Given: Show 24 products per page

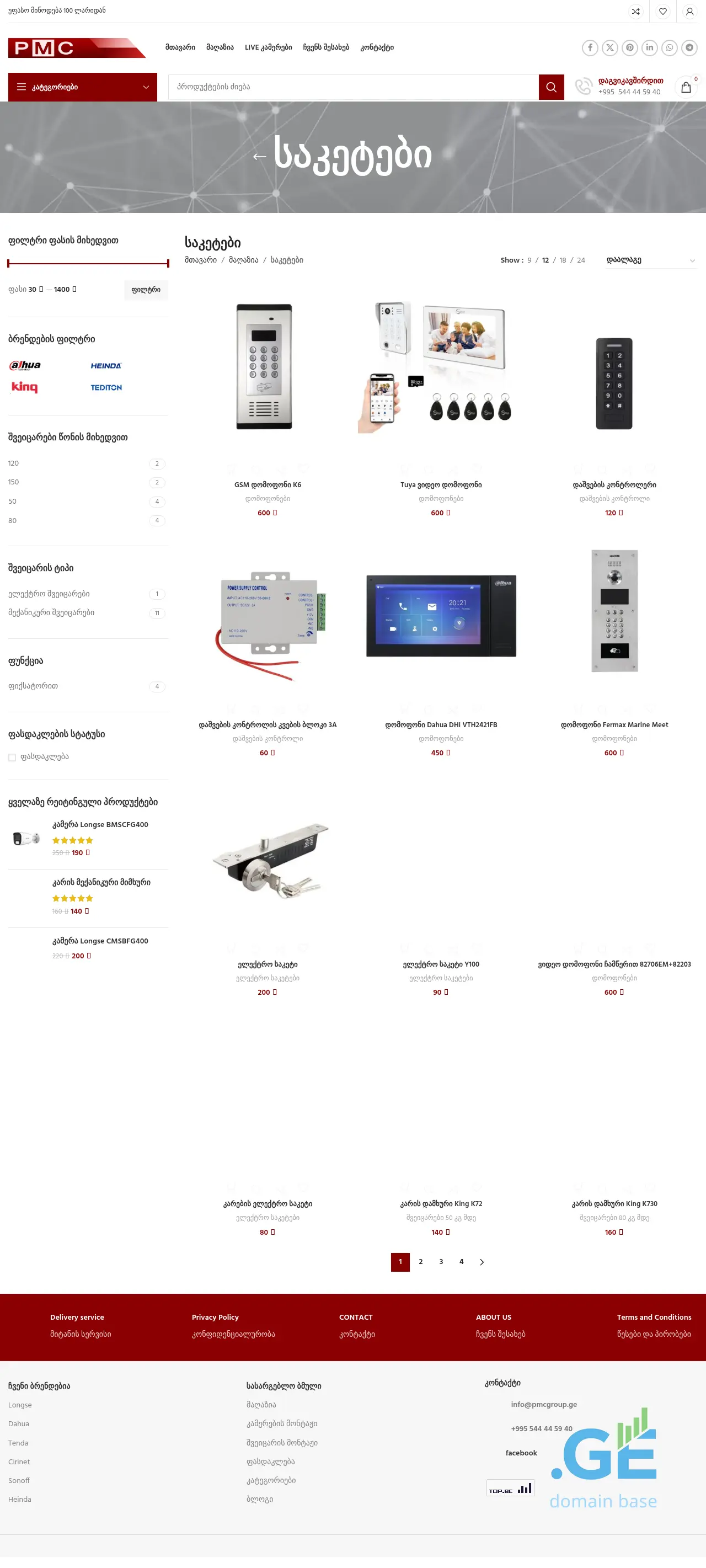Looking at the screenshot, I should pos(581,260).
